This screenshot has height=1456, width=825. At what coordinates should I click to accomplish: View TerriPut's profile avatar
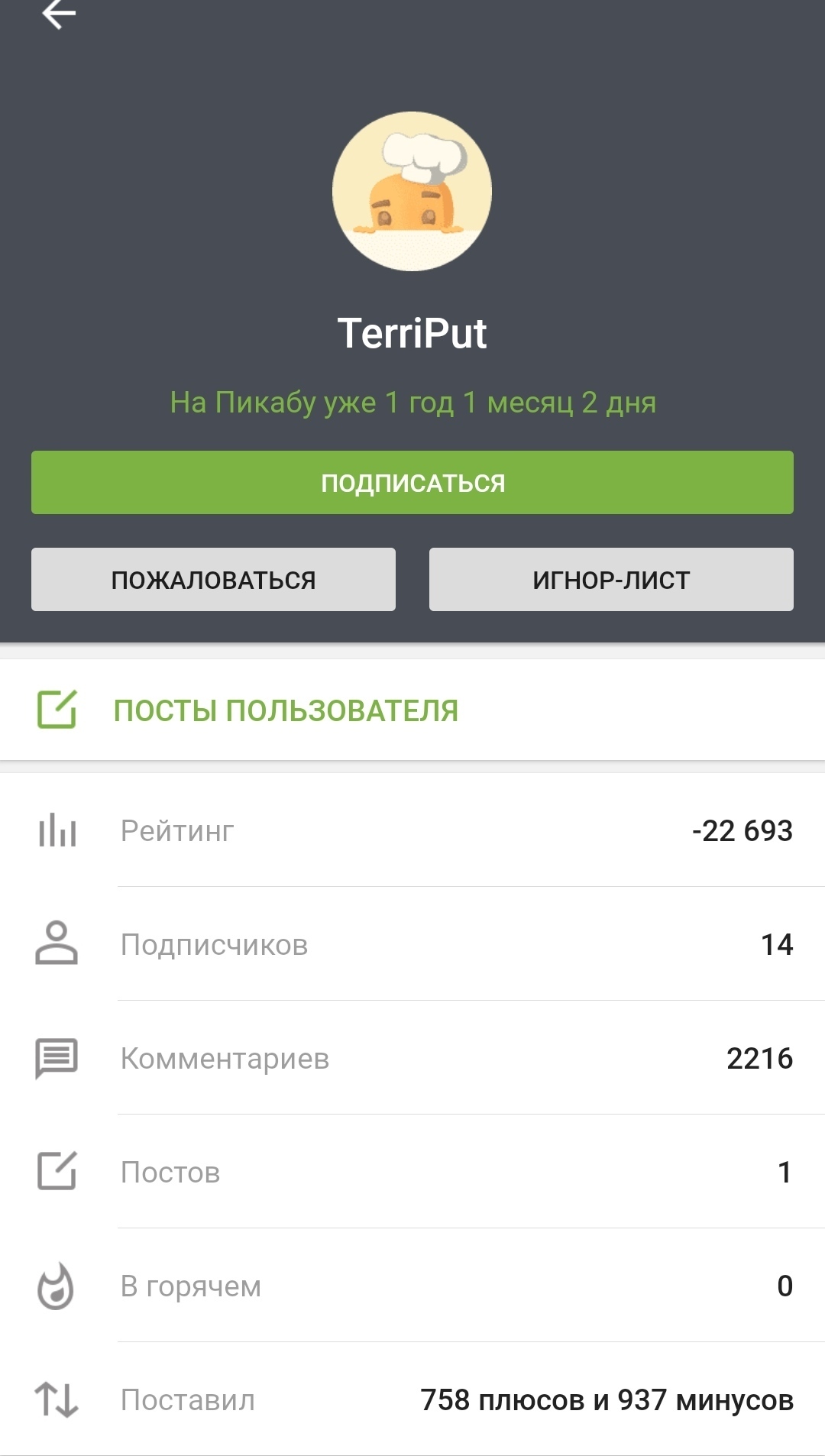pos(412,191)
